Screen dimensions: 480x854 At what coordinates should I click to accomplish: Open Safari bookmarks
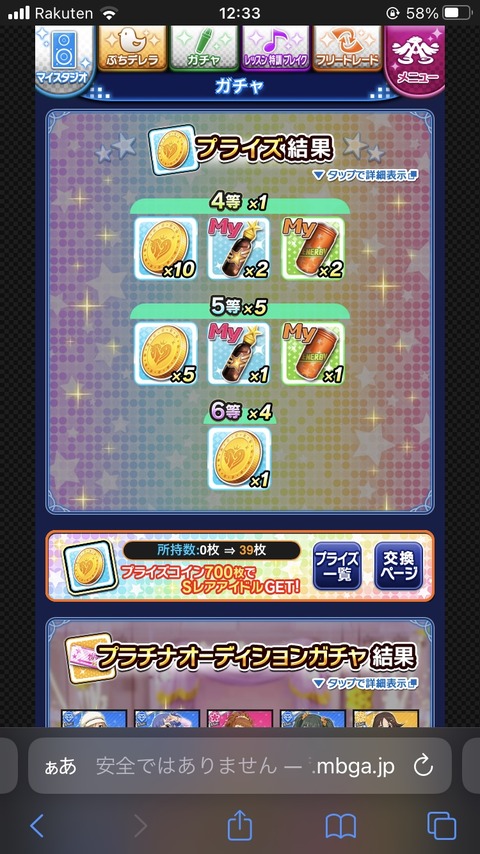pos(341,826)
